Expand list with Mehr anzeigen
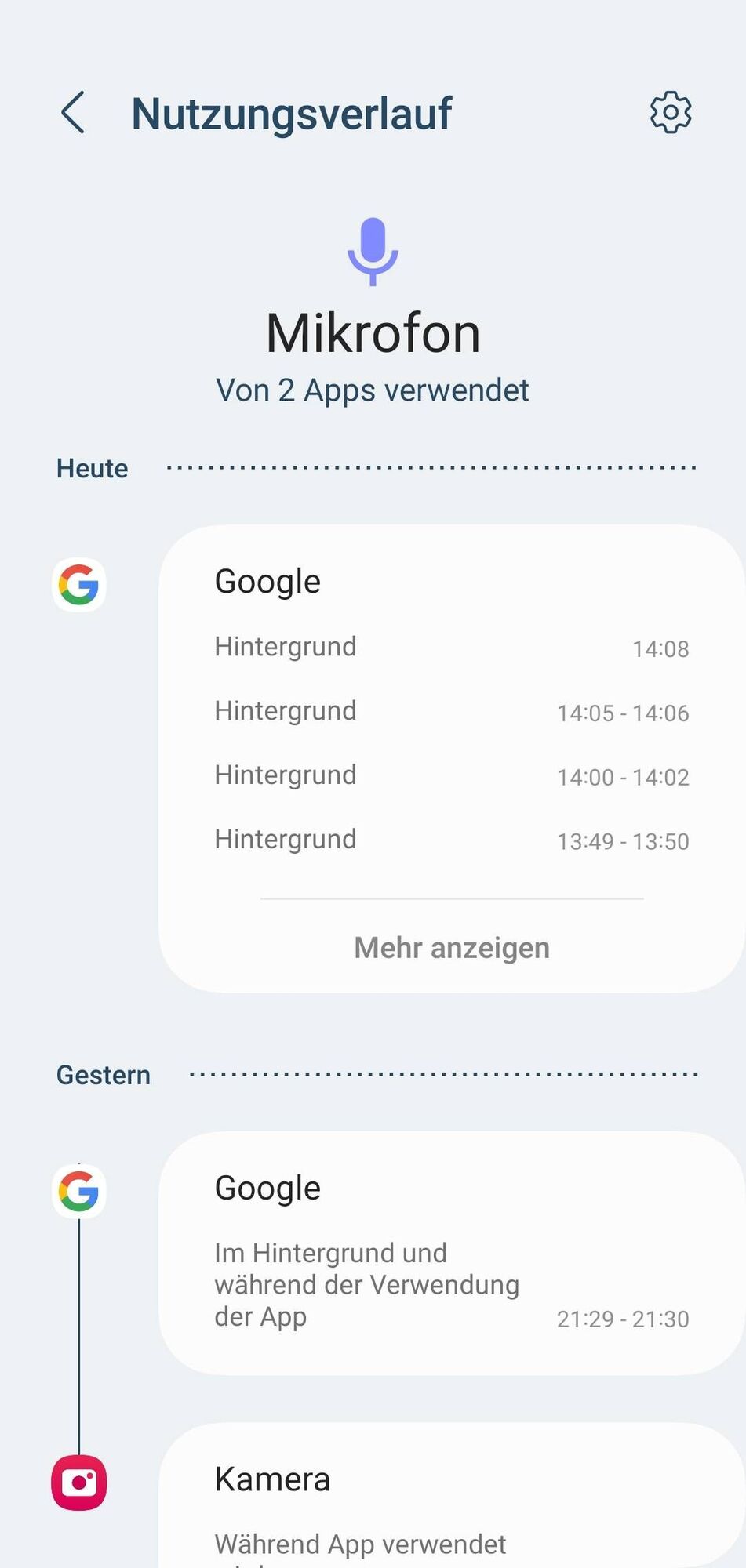The image size is (746, 1568). 452,948
